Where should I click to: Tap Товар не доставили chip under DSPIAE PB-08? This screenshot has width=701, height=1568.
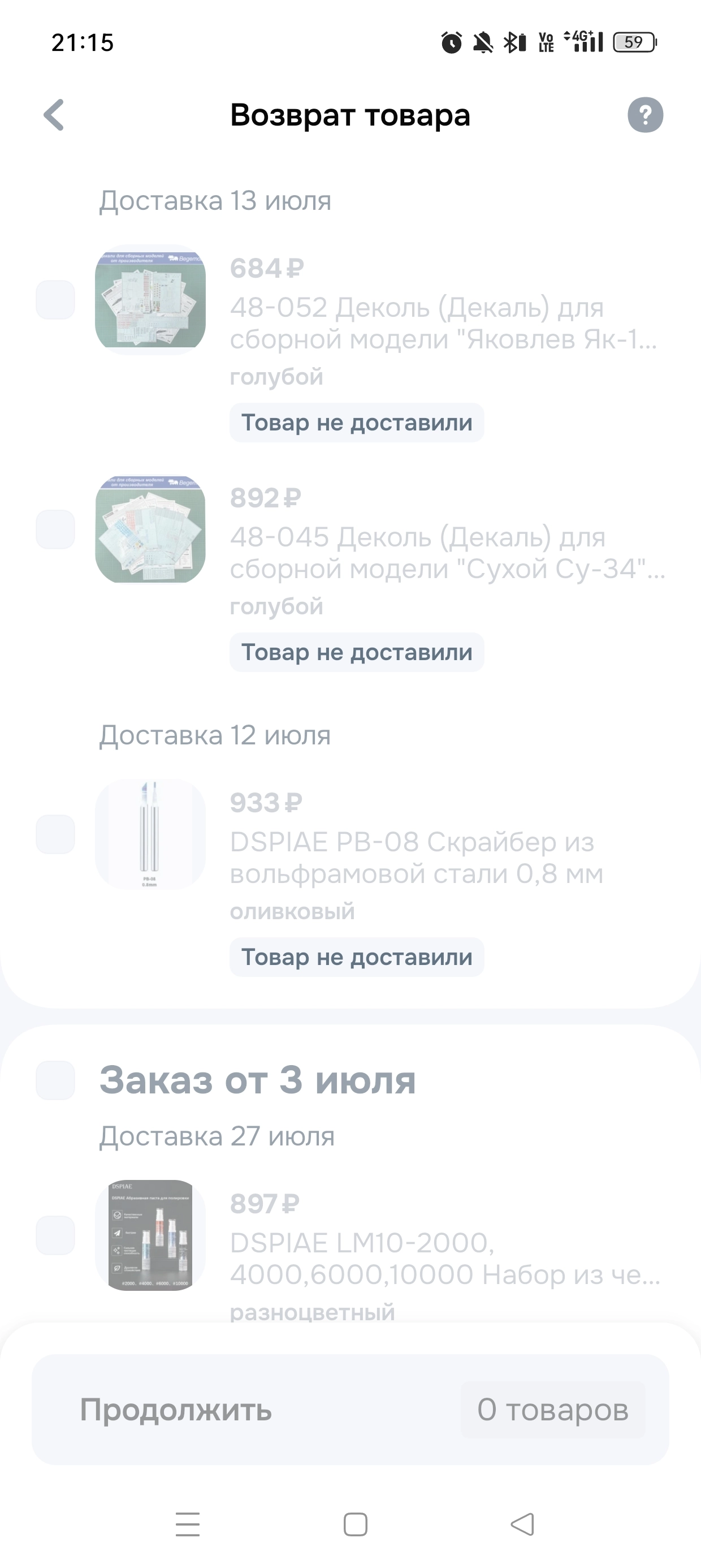tap(357, 957)
